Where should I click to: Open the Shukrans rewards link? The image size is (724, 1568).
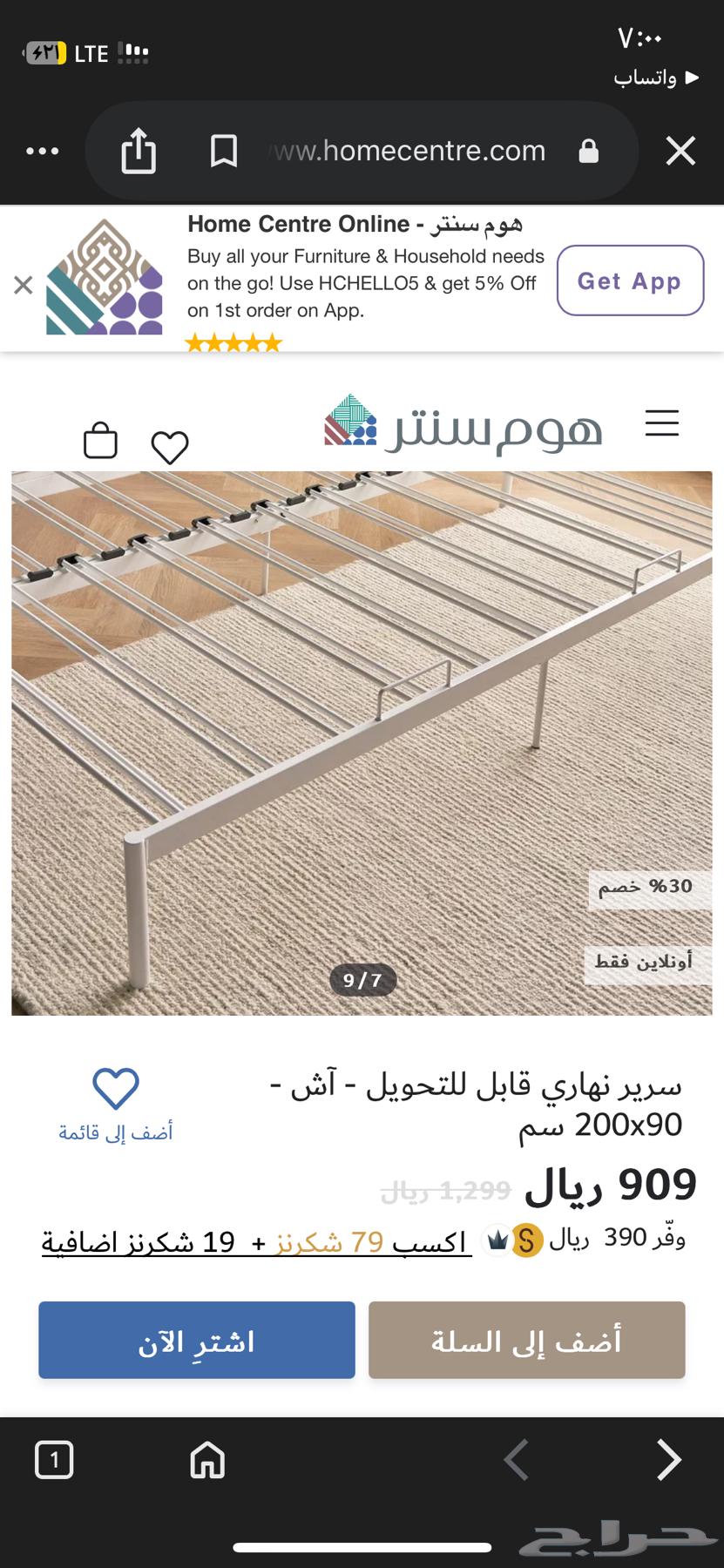(256, 1241)
